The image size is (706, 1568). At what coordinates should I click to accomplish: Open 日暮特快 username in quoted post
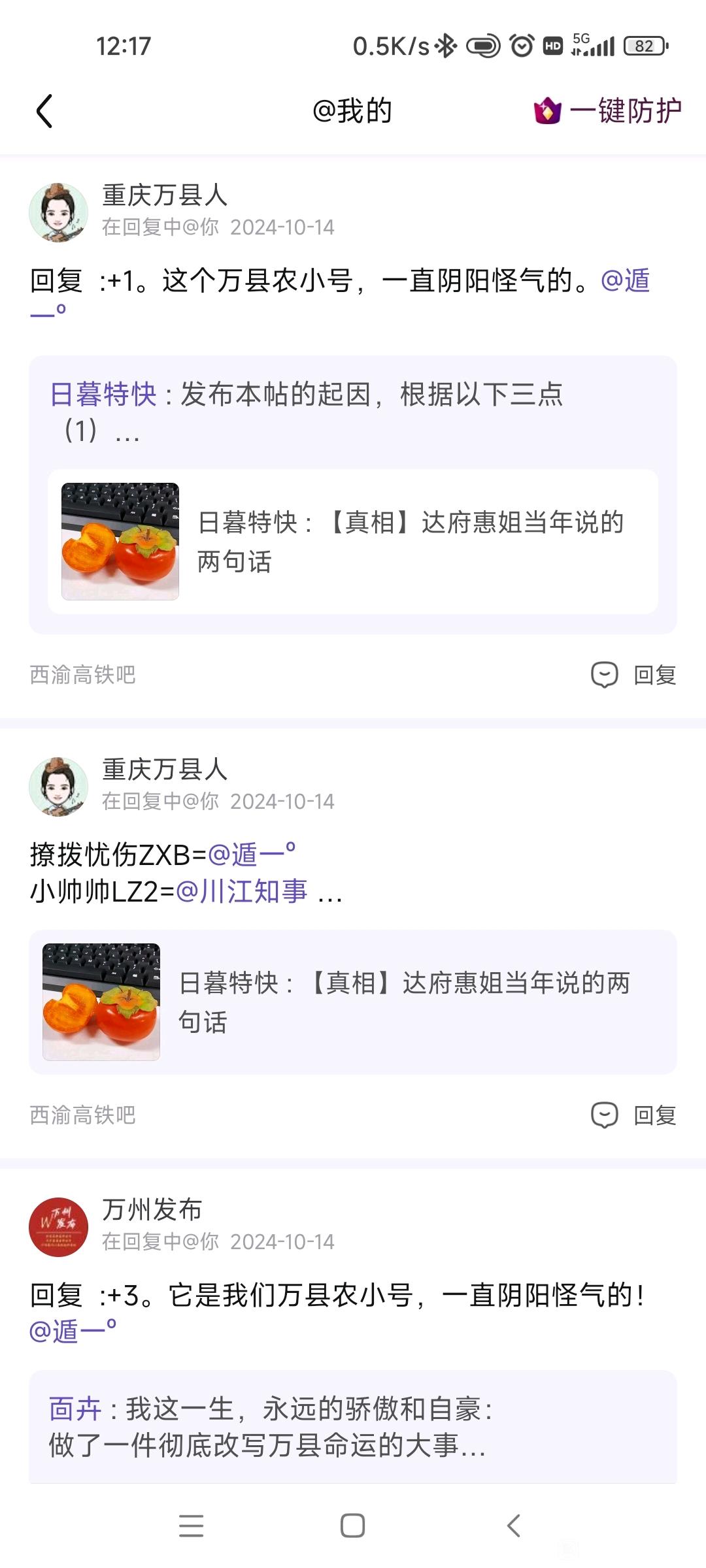(x=103, y=395)
